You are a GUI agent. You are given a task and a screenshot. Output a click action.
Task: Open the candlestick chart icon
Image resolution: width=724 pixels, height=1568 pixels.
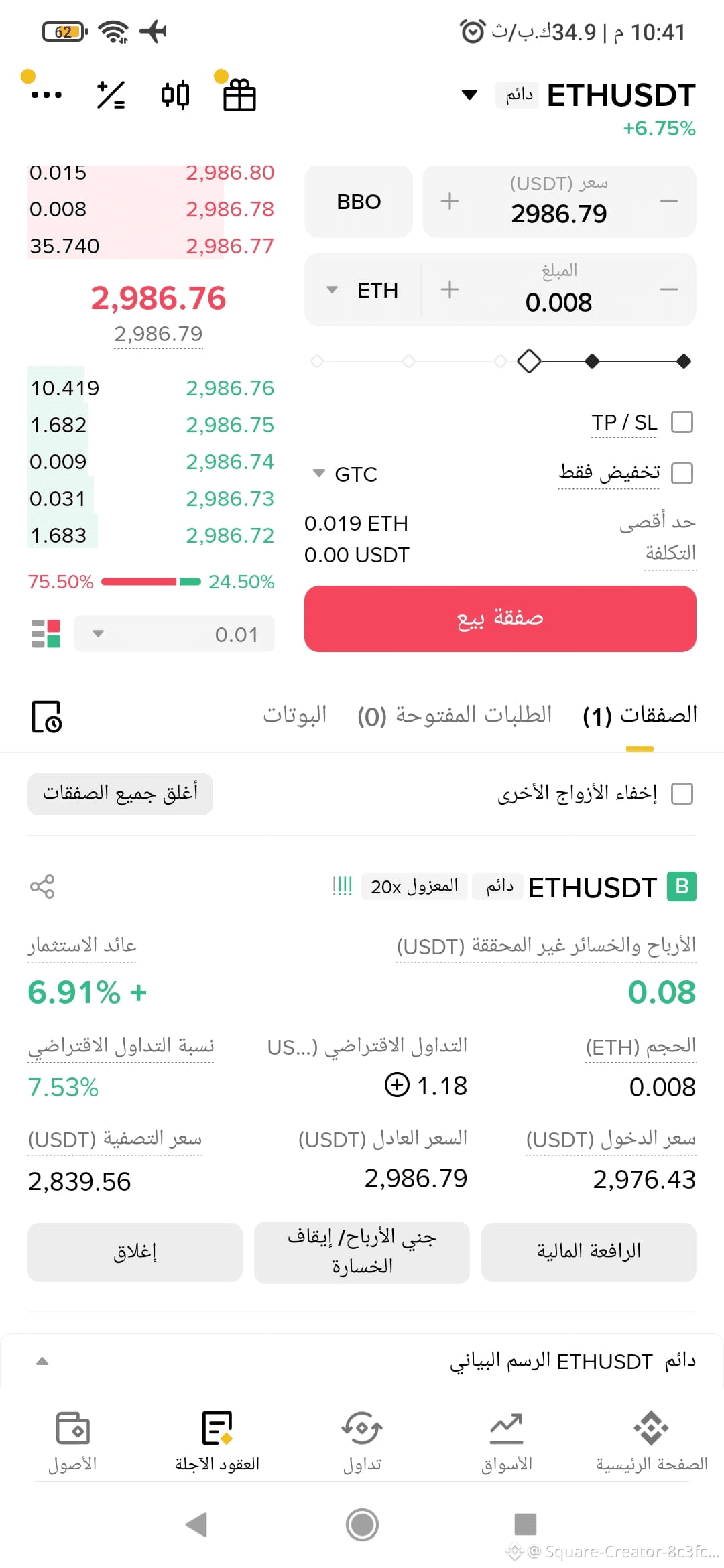[175, 94]
